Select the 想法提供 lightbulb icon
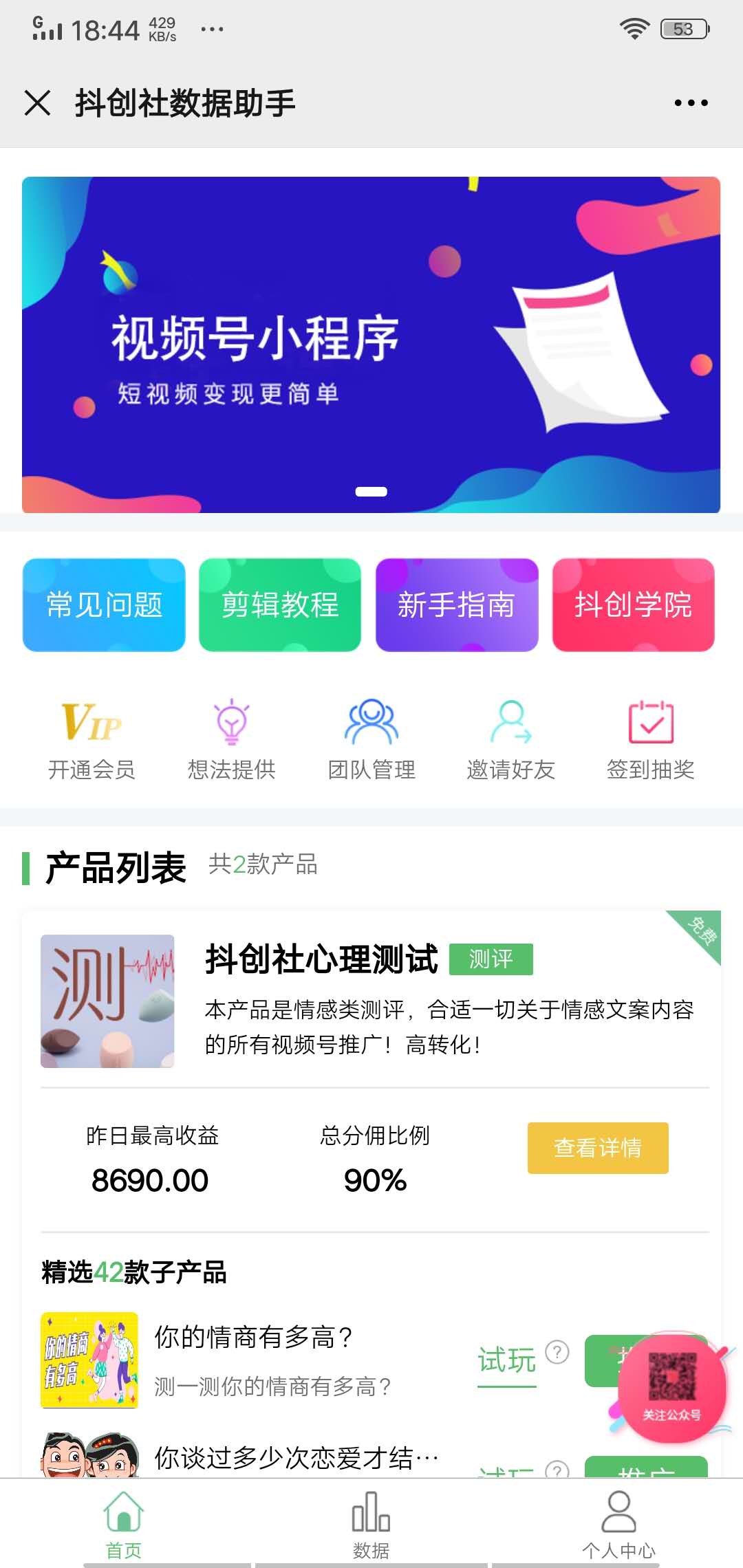Image resolution: width=743 pixels, height=1568 pixels. tap(231, 736)
